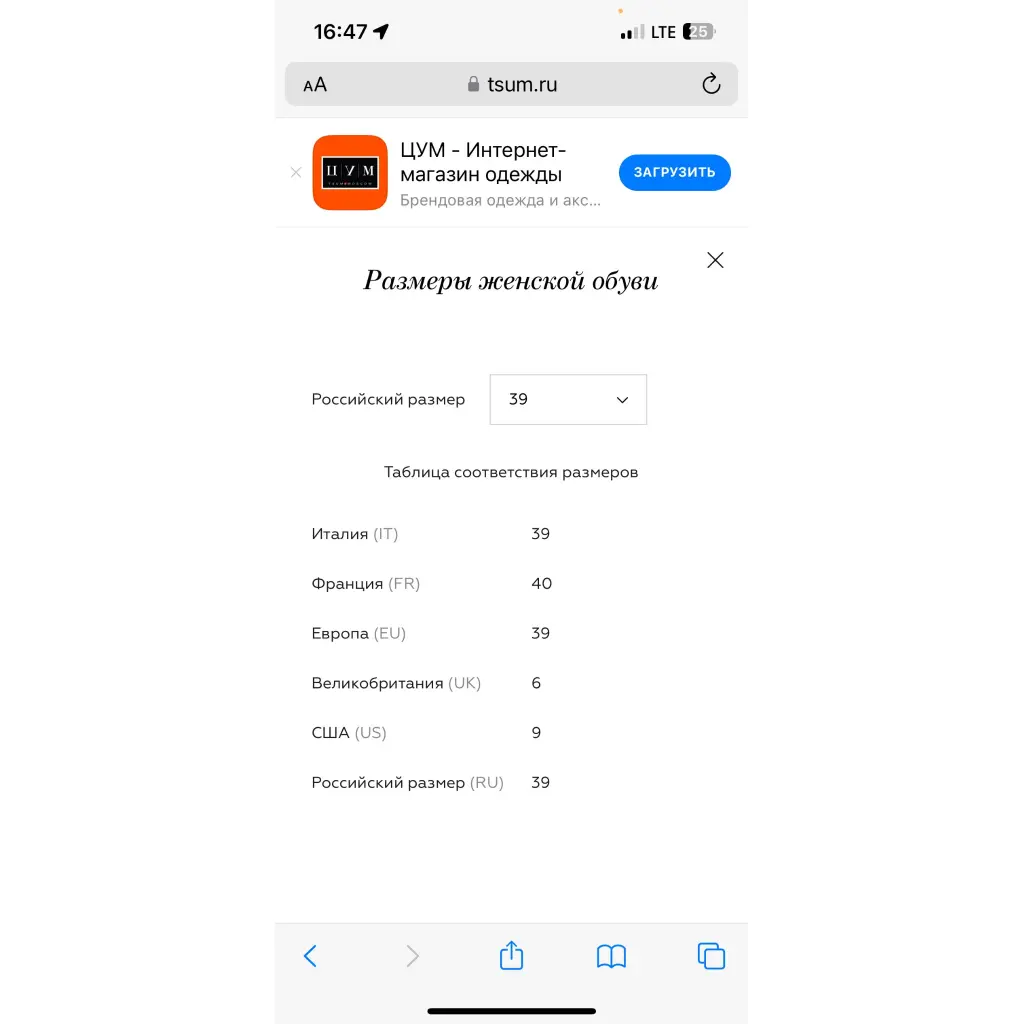Image resolution: width=1024 pixels, height=1024 pixels.
Task: Go back in Safari
Action: (310, 956)
